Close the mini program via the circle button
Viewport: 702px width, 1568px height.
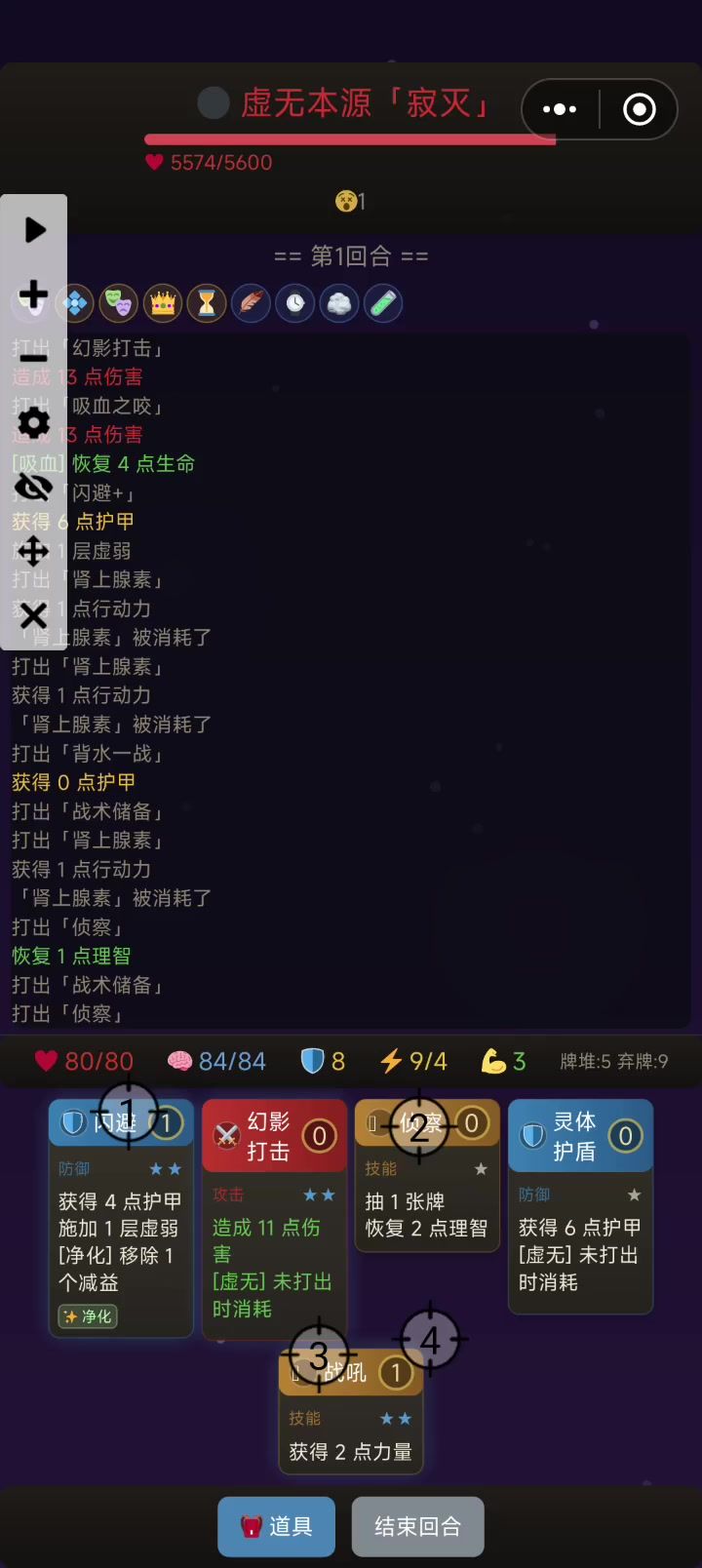640,109
